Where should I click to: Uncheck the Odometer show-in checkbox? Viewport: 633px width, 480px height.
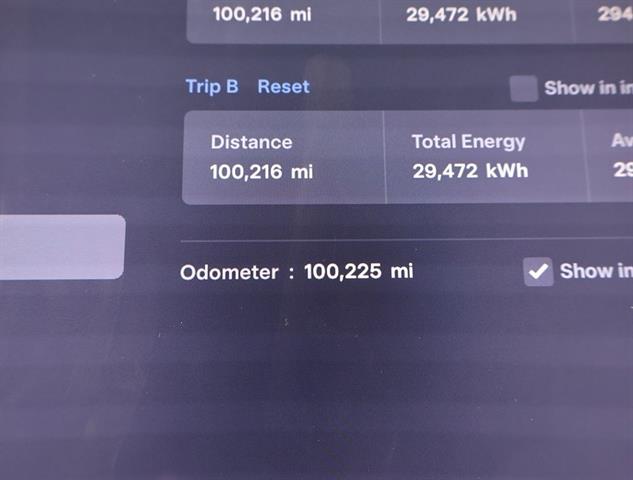(x=538, y=271)
